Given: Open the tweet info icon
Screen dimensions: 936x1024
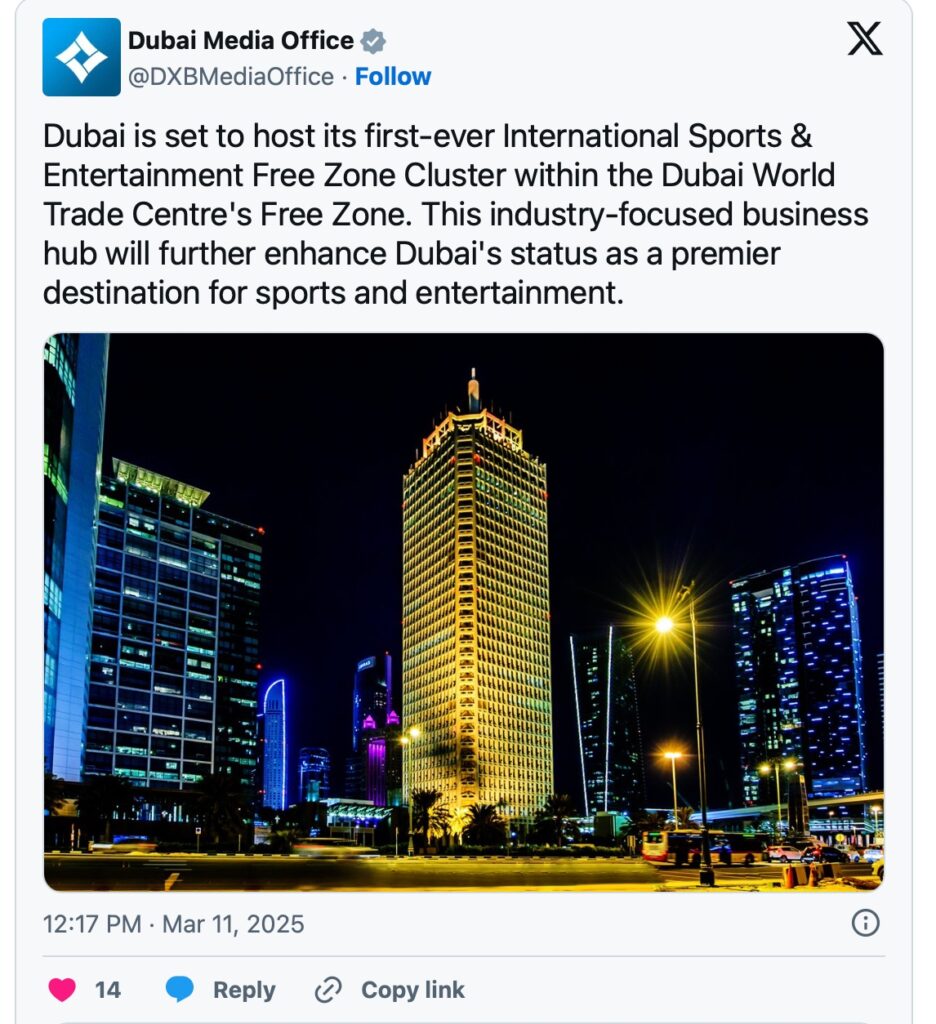Looking at the screenshot, I should (865, 923).
